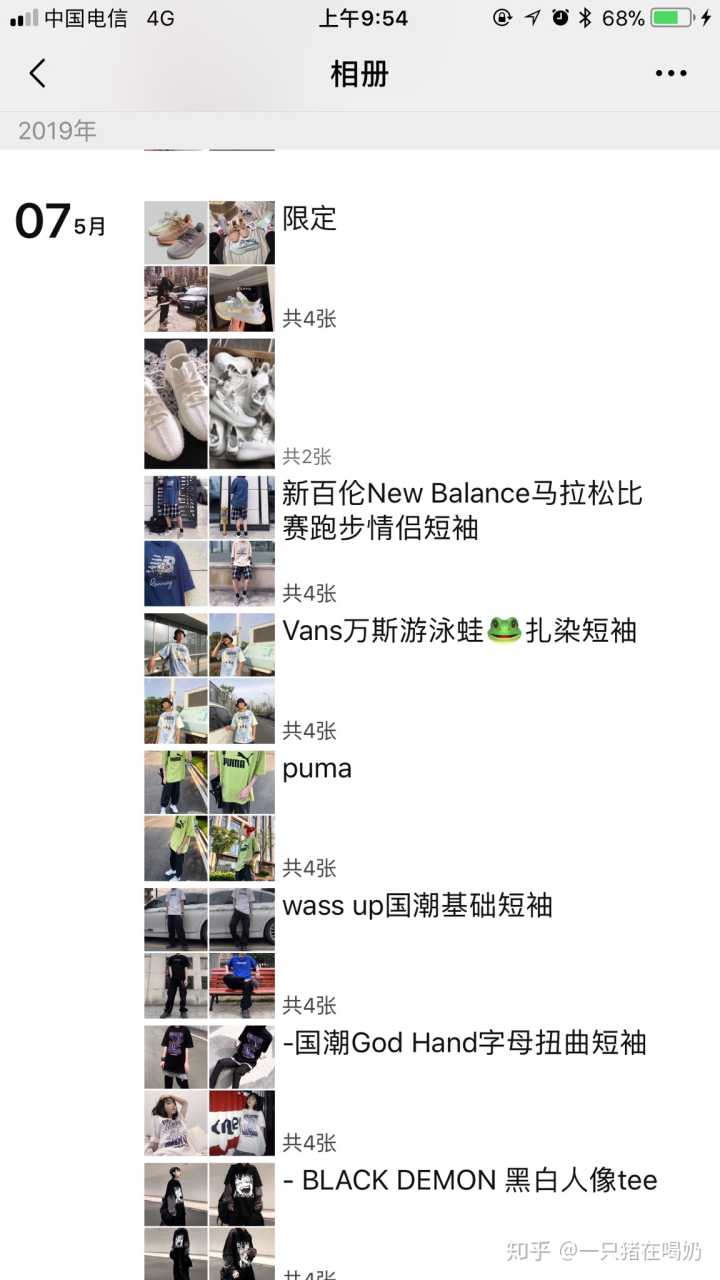Select the BLACK DEMON 黑白人像tee post
Image resolution: width=720 pixels, height=1280 pixels.
[469, 1180]
